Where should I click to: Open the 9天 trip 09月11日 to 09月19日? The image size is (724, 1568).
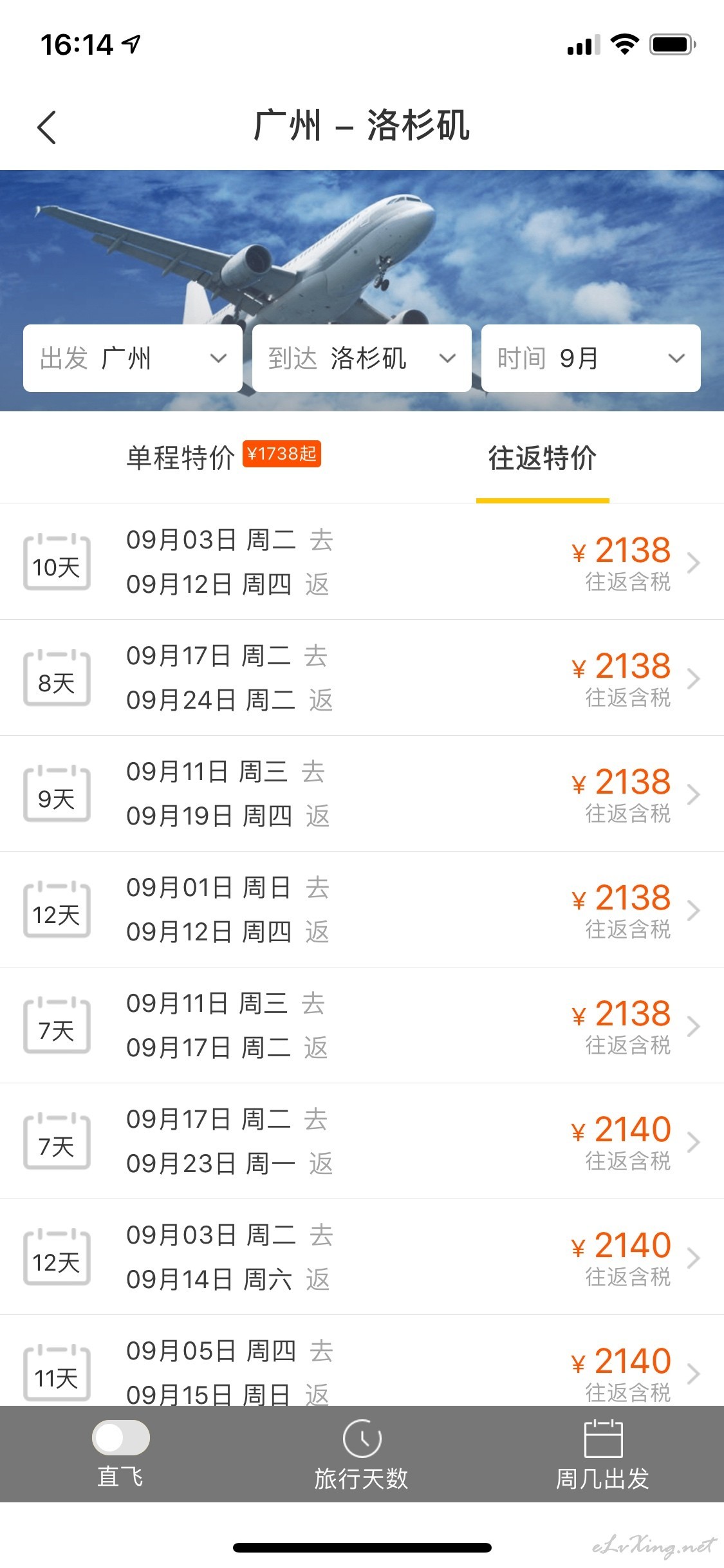(362, 794)
